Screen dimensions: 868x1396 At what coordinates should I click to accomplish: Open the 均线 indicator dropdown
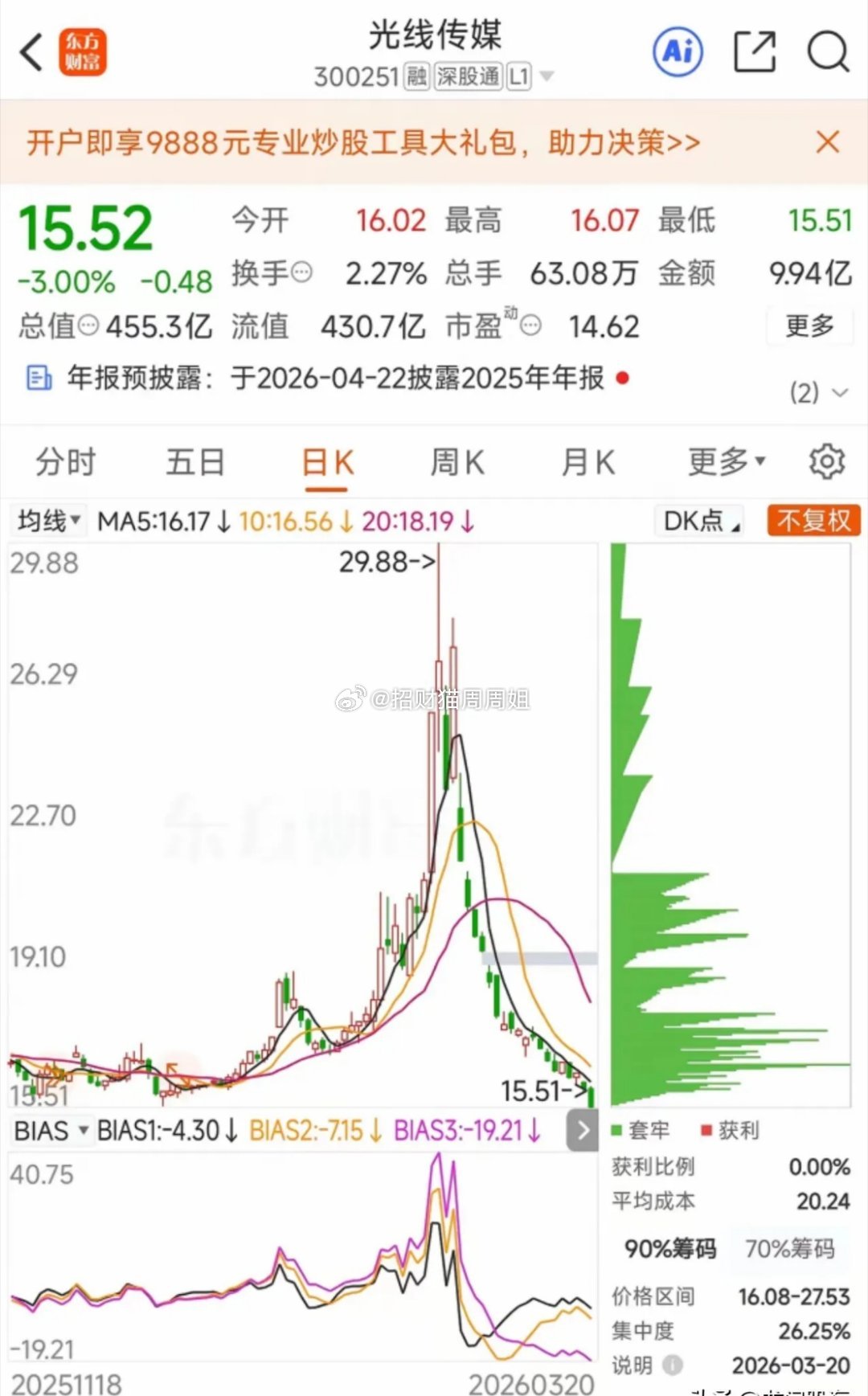click(x=47, y=520)
